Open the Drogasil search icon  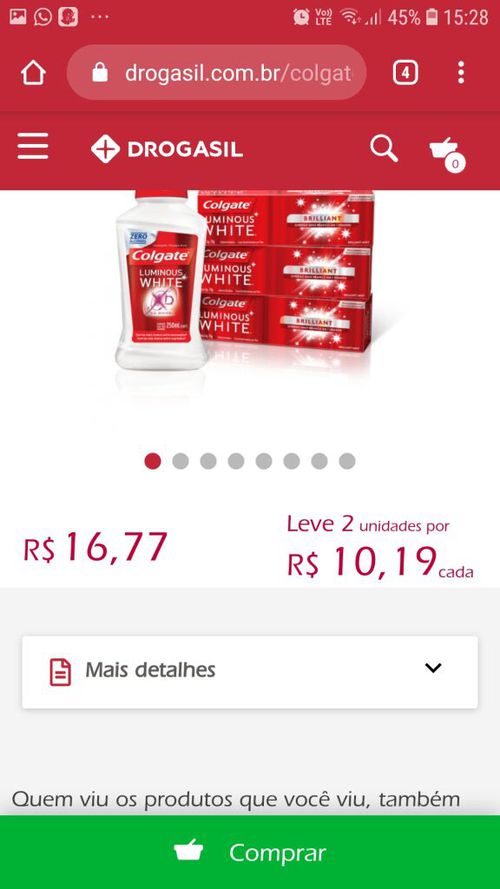[384, 149]
